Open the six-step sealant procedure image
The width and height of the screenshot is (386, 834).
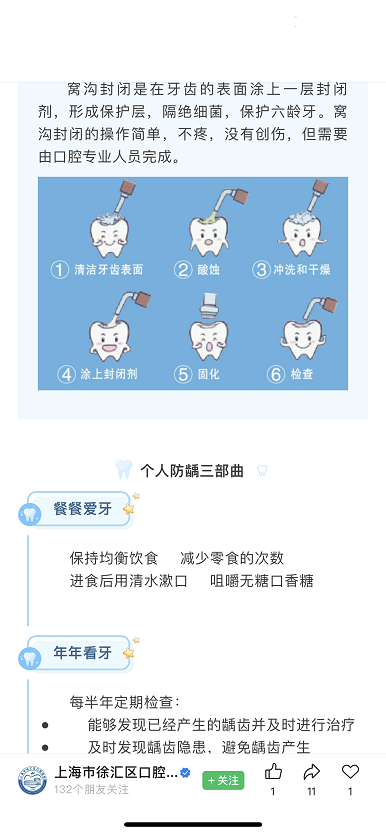[x=193, y=283]
